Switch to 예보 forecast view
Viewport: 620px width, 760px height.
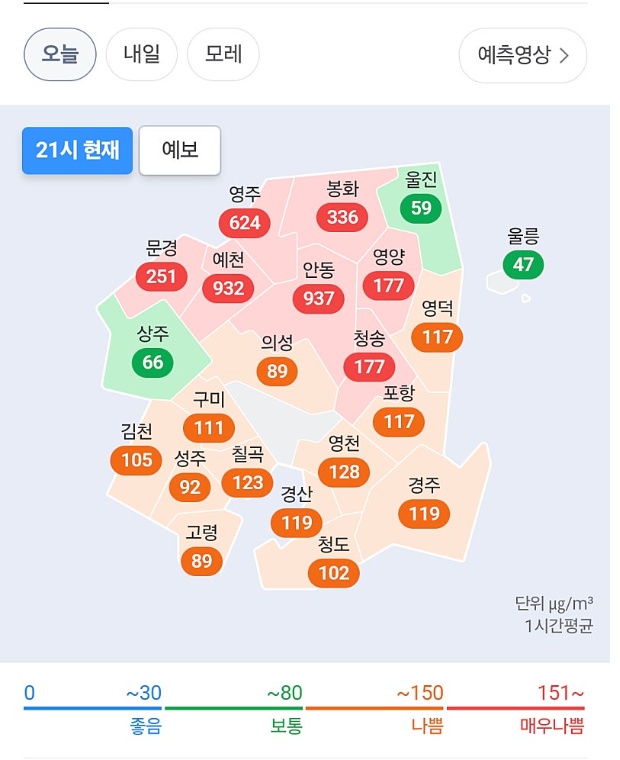tap(180, 150)
